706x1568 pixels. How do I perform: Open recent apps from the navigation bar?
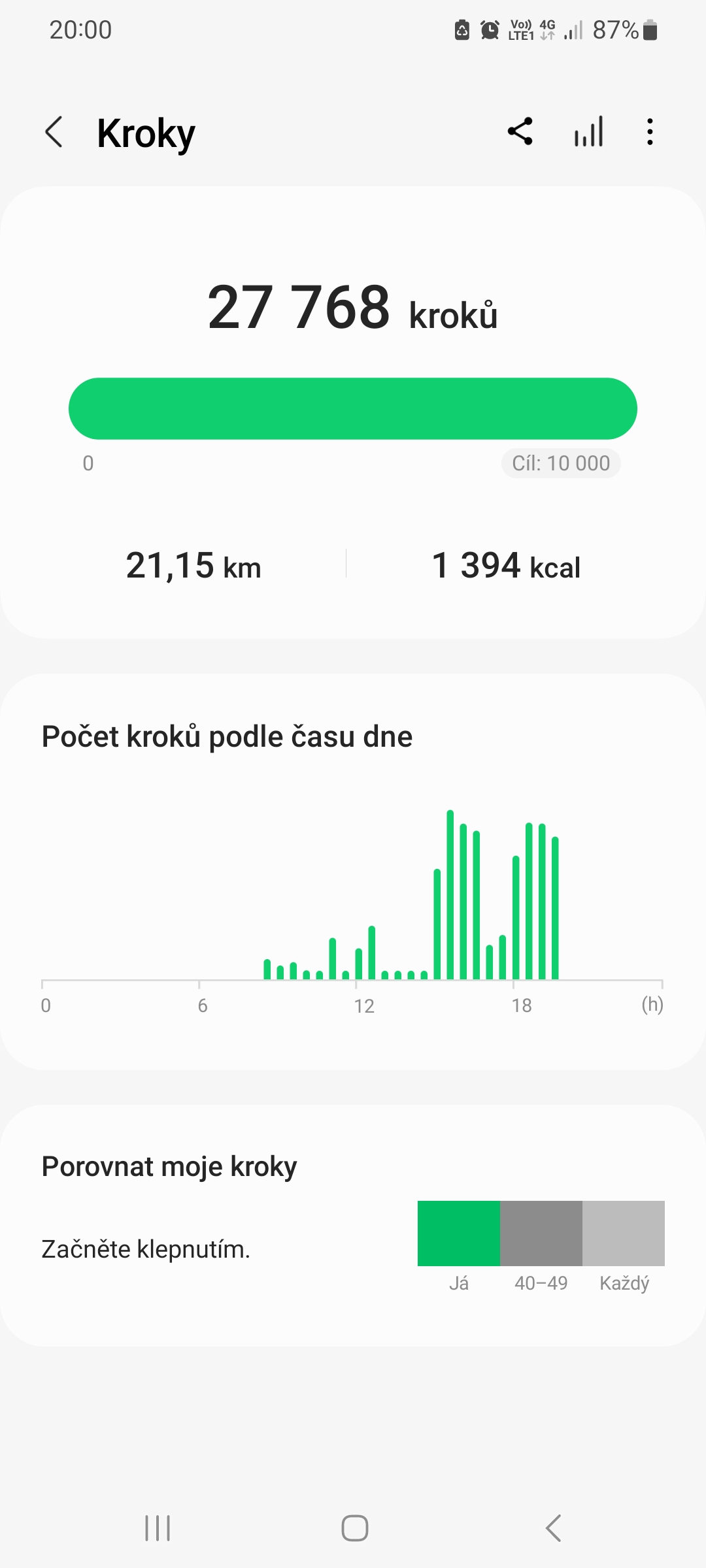(x=158, y=1528)
